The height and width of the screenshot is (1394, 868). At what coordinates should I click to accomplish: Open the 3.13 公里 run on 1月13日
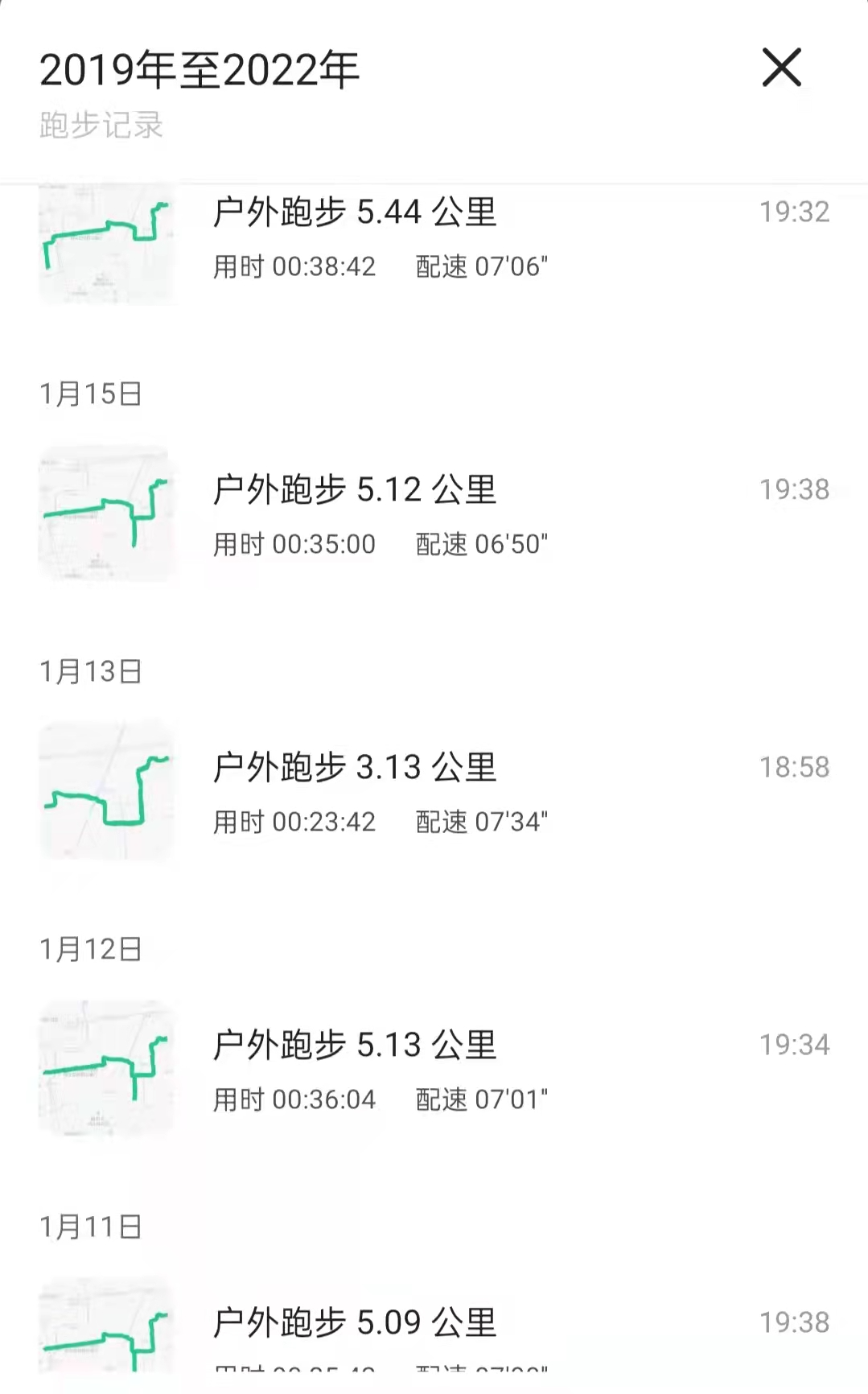(434, 793)
